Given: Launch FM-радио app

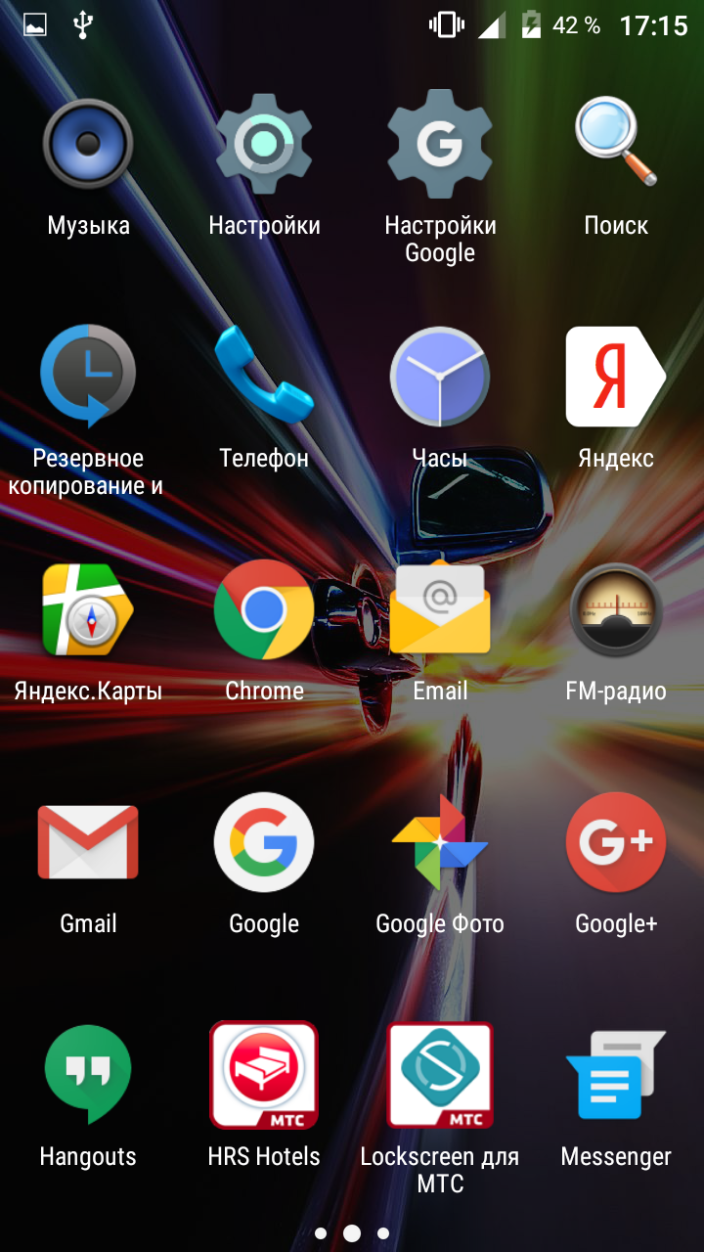Looking at the screenshot, I should click(x=616, y=610).
